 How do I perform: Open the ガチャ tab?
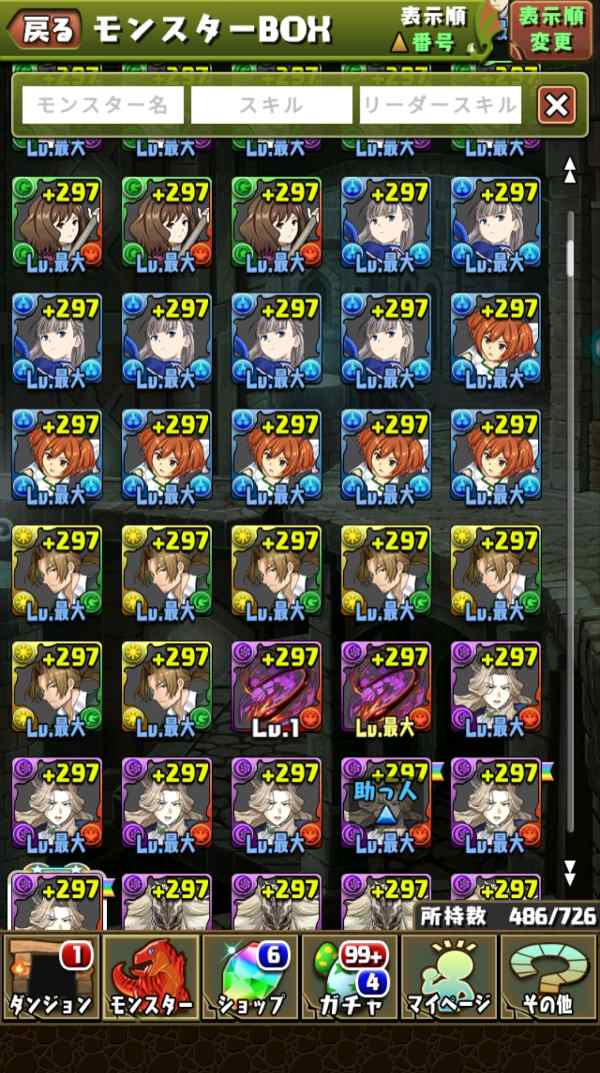(x=350, y=977)
